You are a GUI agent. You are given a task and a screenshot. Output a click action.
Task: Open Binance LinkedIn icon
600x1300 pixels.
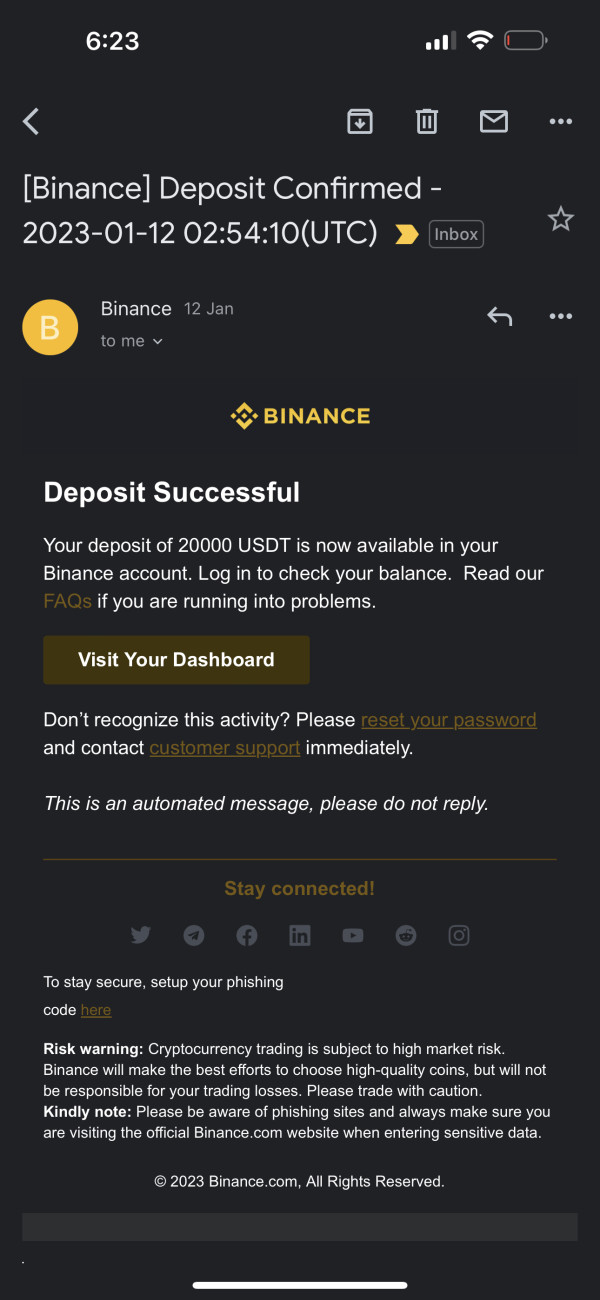[300, 935]
